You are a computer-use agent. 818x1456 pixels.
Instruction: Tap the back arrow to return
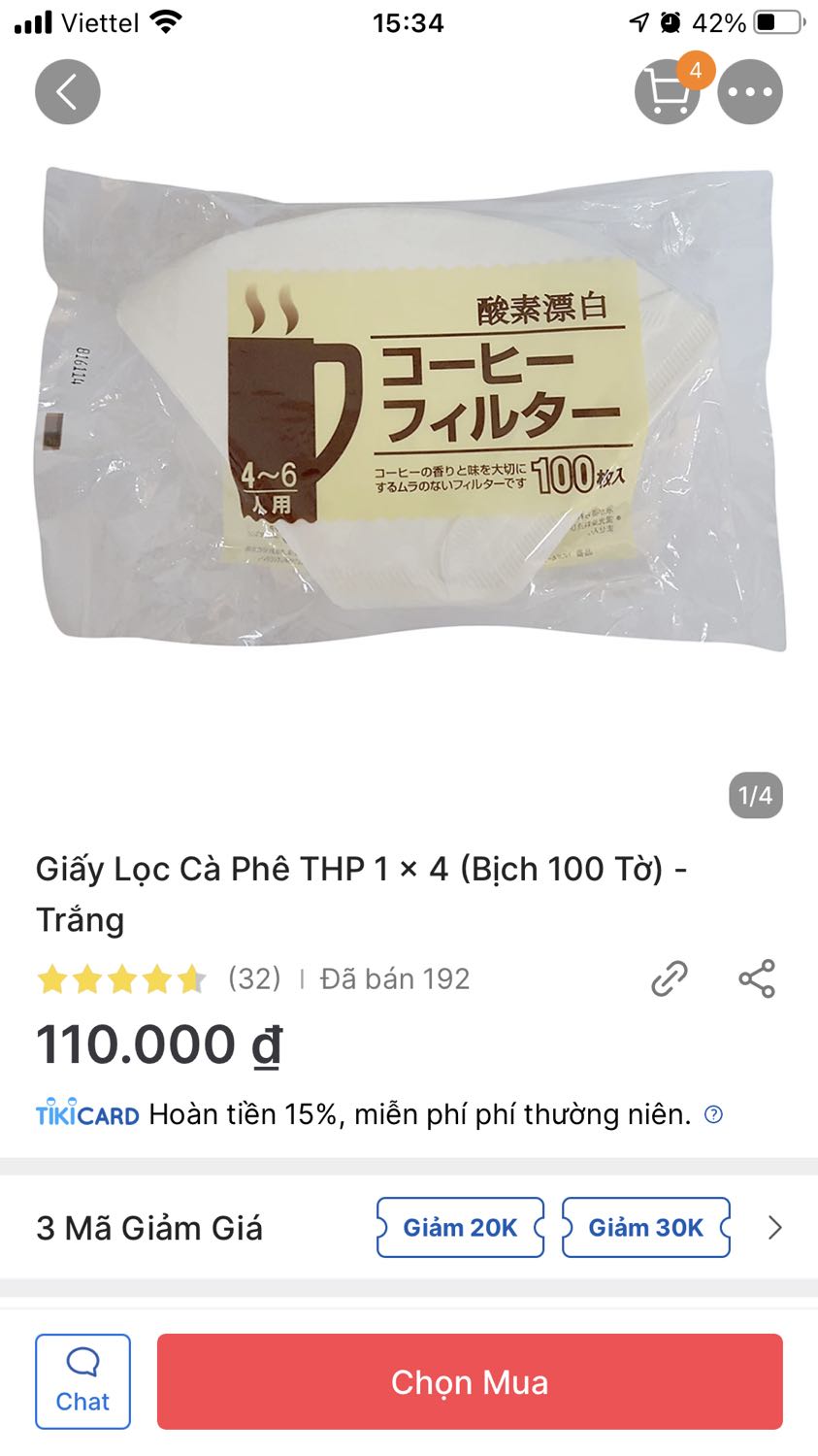(x=67, y=91)
